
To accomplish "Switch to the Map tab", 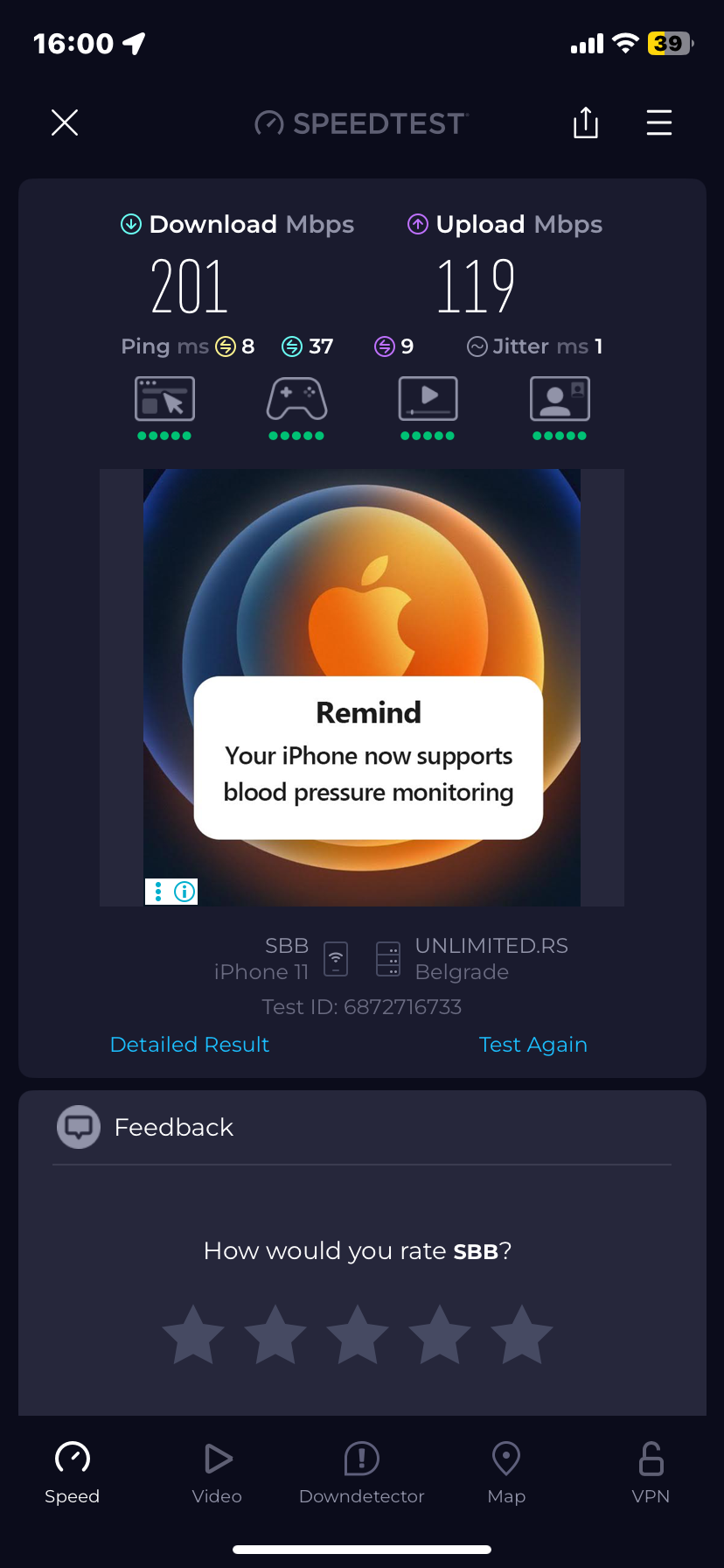I will pos(506,1472).
